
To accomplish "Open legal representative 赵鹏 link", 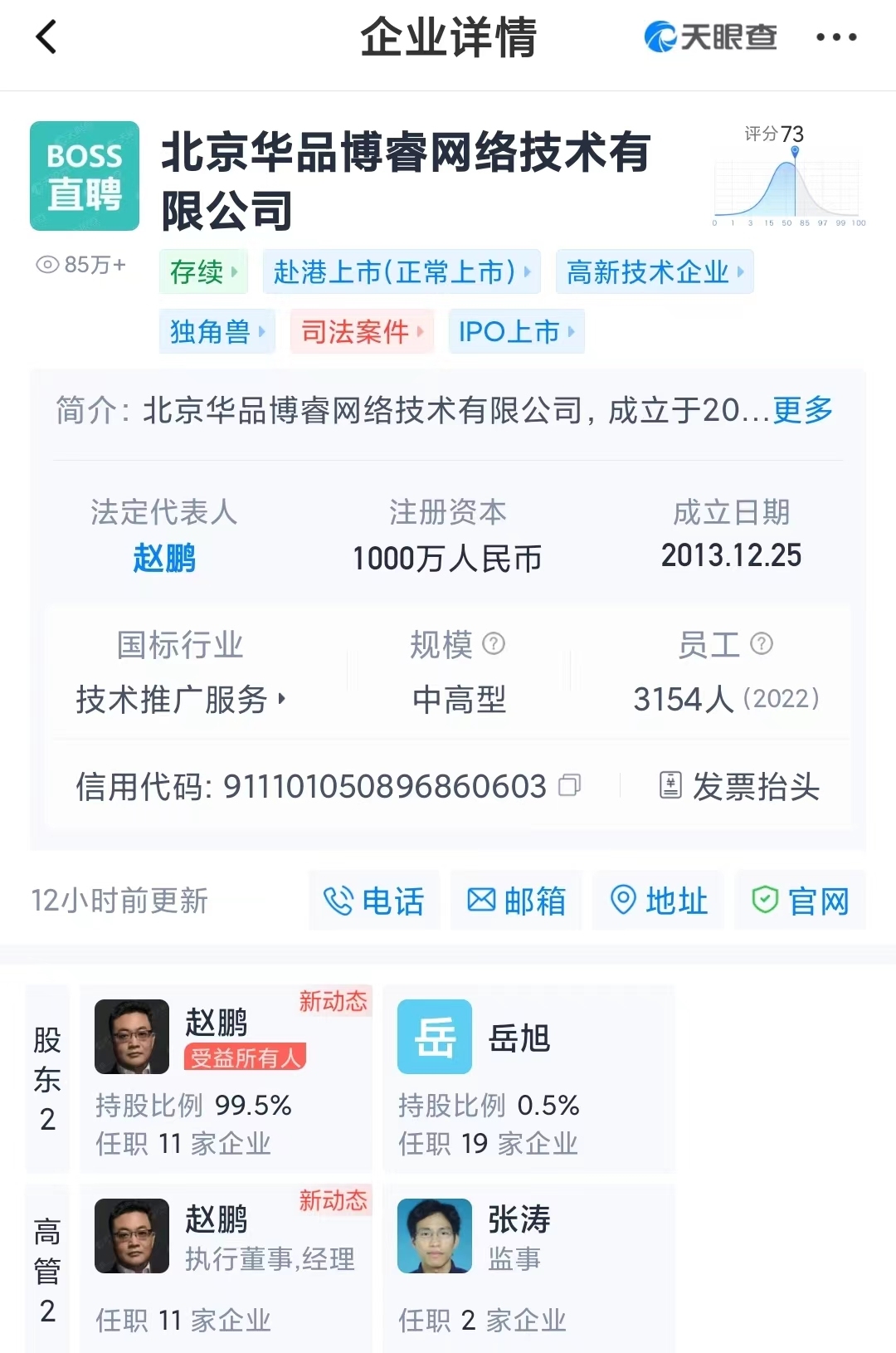I will click(x=164, y=558).
